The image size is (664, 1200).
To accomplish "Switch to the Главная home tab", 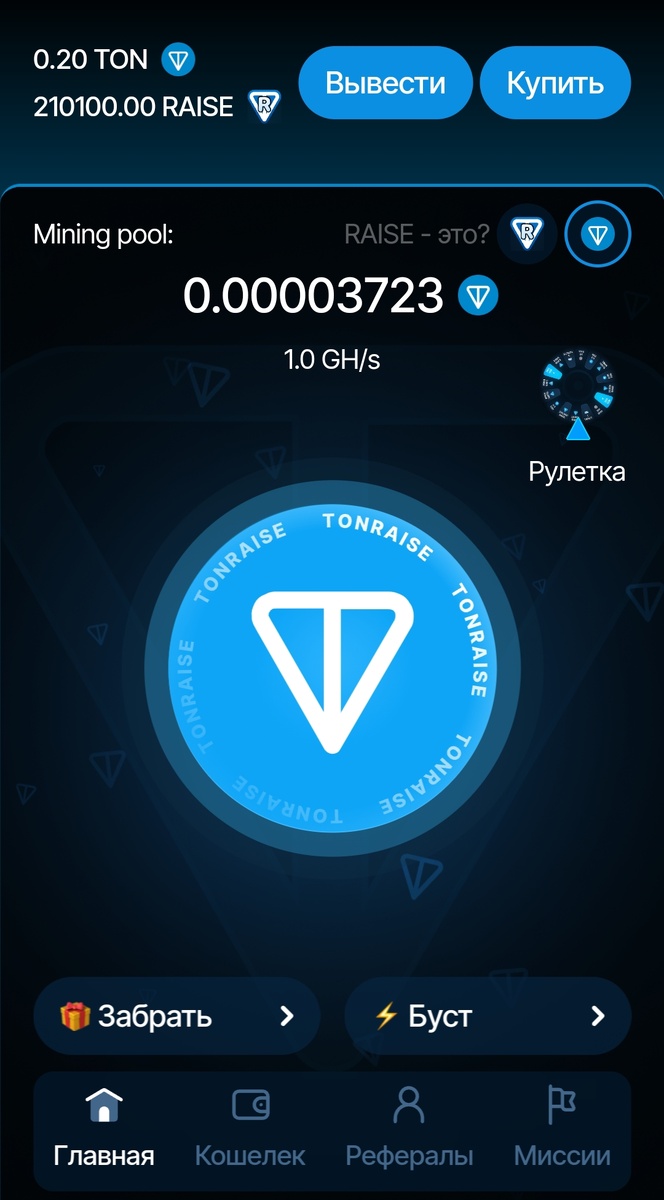I will point(104,1128).
